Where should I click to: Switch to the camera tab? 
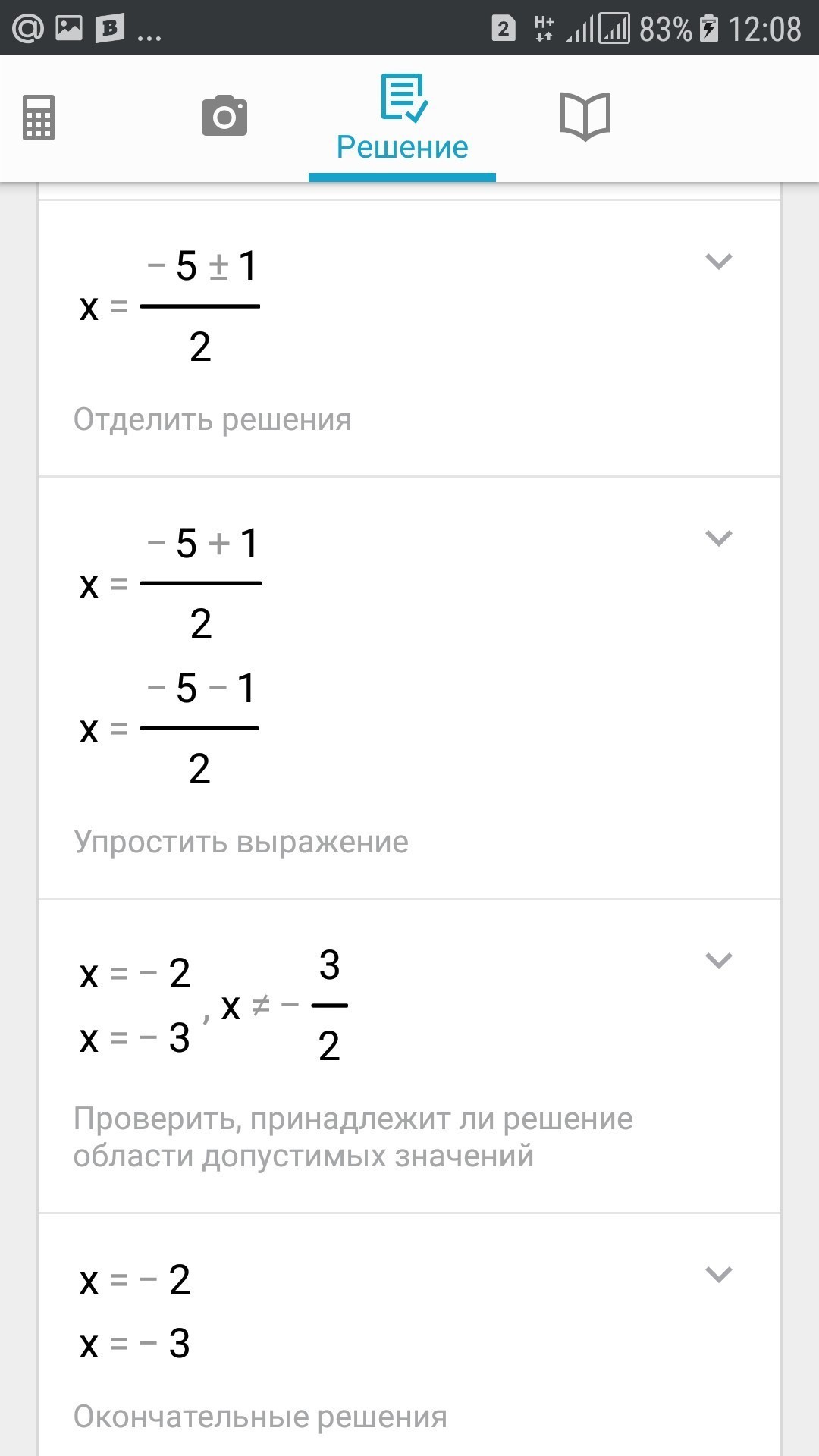tap(224, 116)
